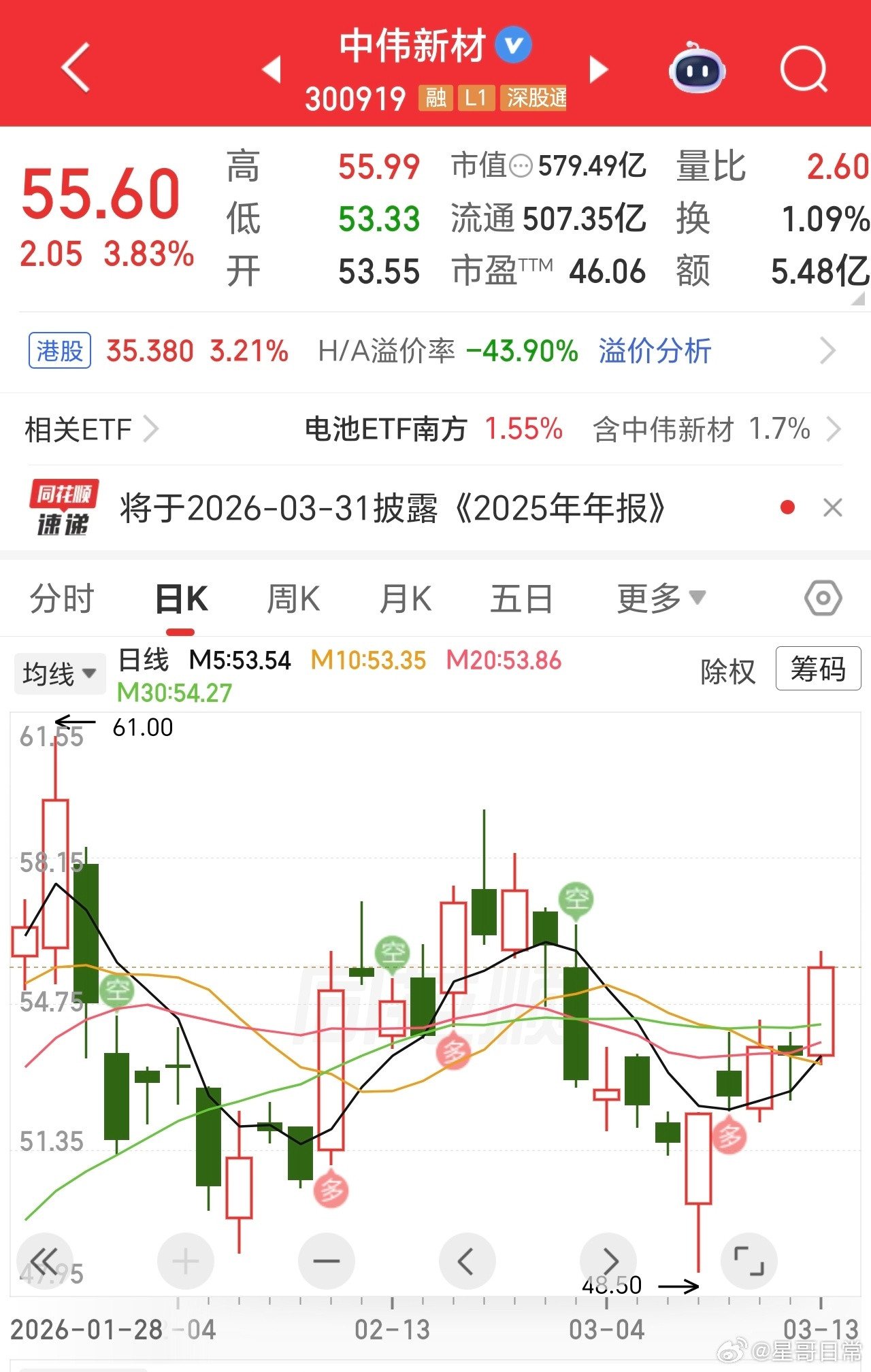Open 溢价分析 premium analysis
The height and width of the screenshot is (1372, 871).
click(x=655, y=350)
